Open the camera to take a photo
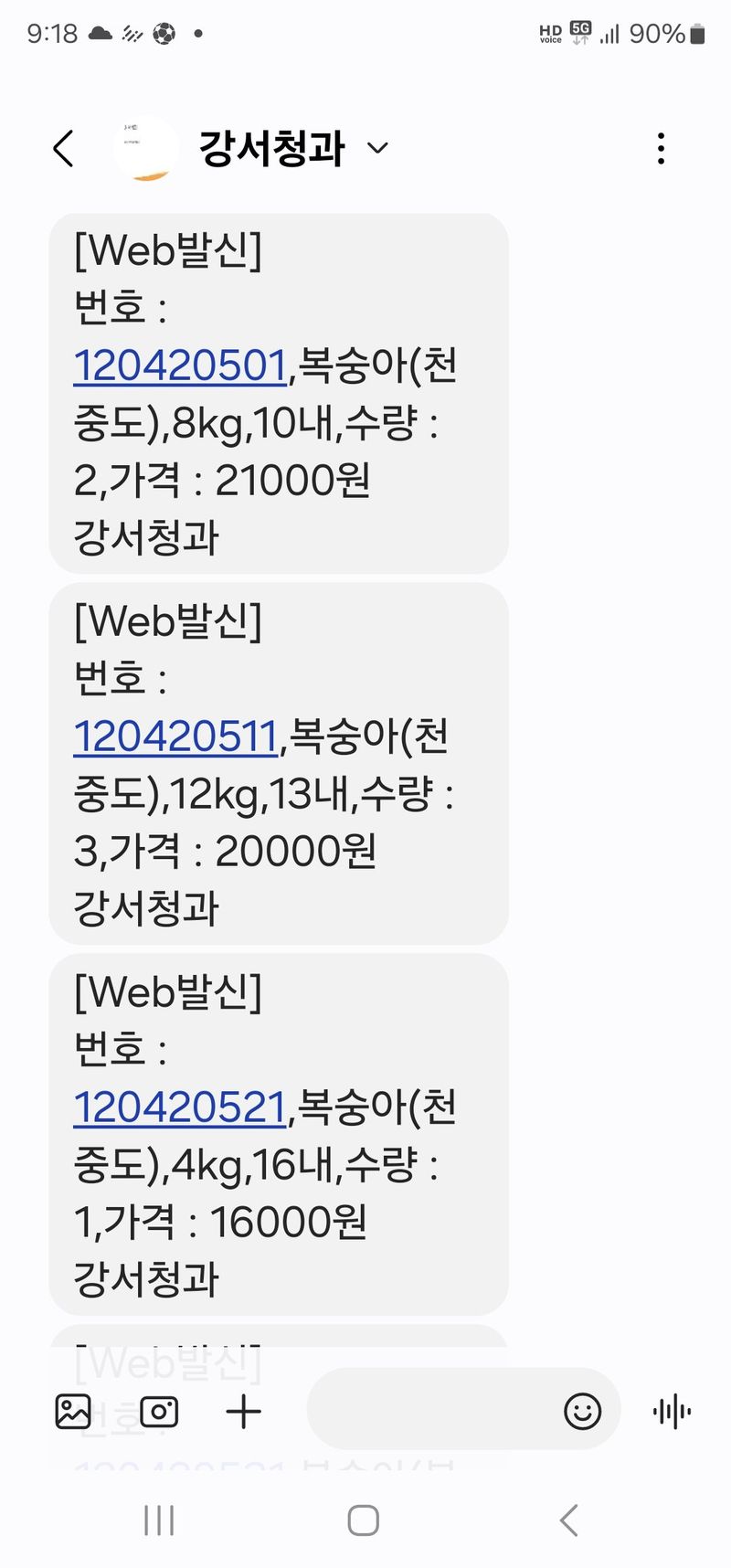The image size is (731, 1568). coord(159,1412)
